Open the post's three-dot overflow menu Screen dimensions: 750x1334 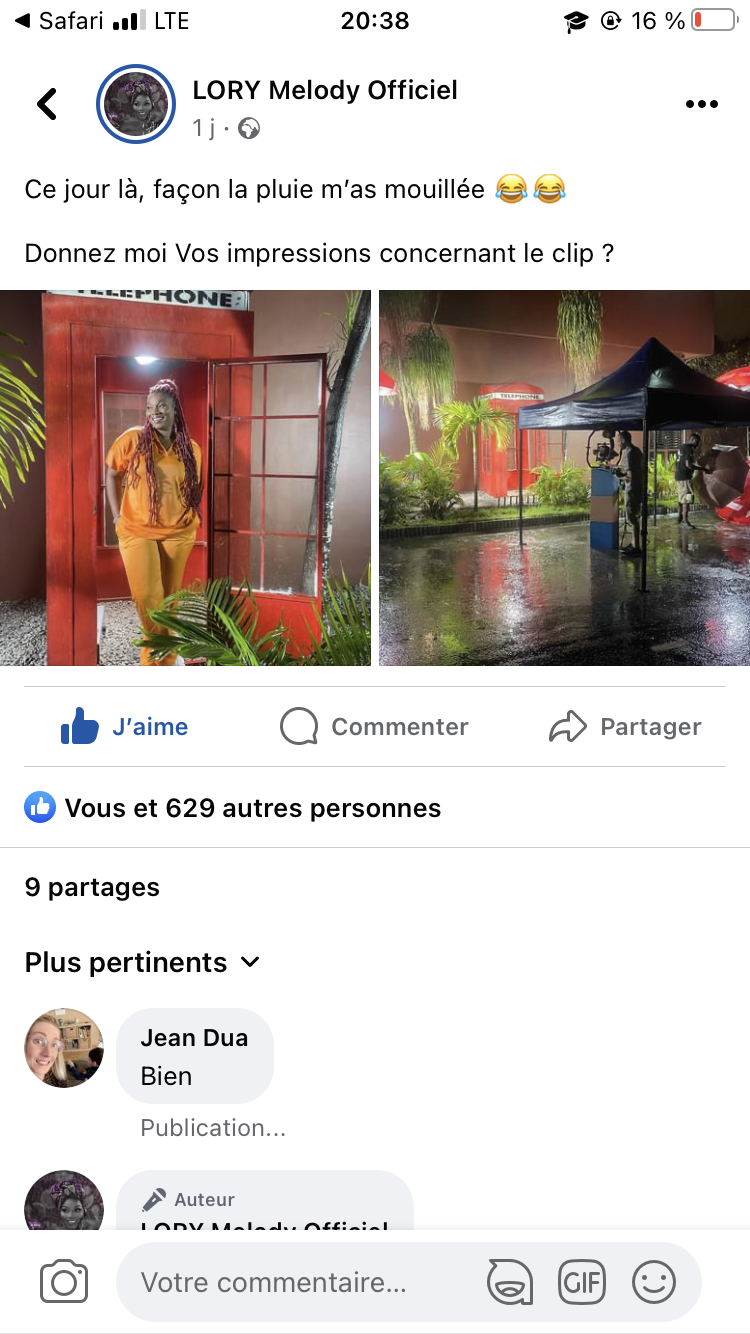pos(701,104)
